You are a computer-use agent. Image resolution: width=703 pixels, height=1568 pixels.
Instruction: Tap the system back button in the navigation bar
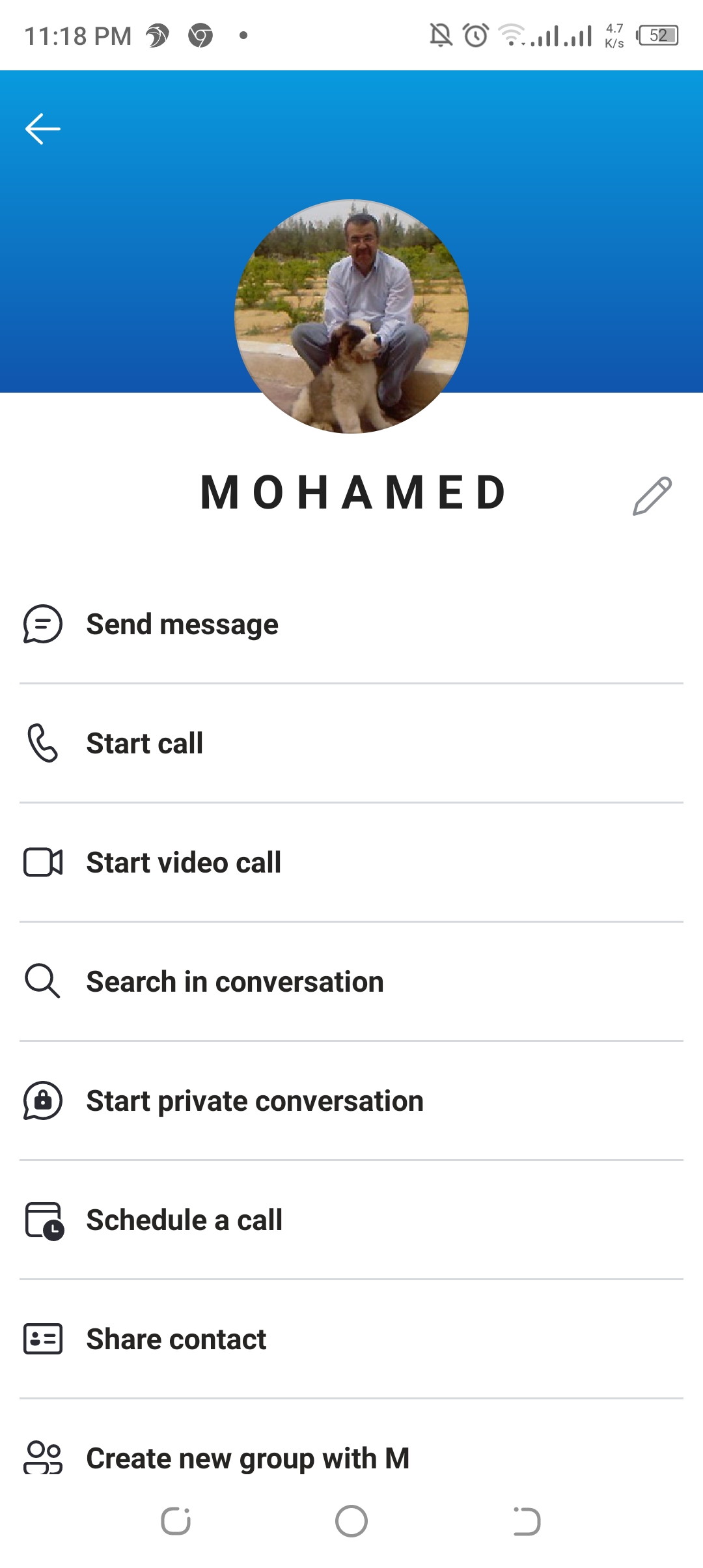click(x=527, y=1522)
